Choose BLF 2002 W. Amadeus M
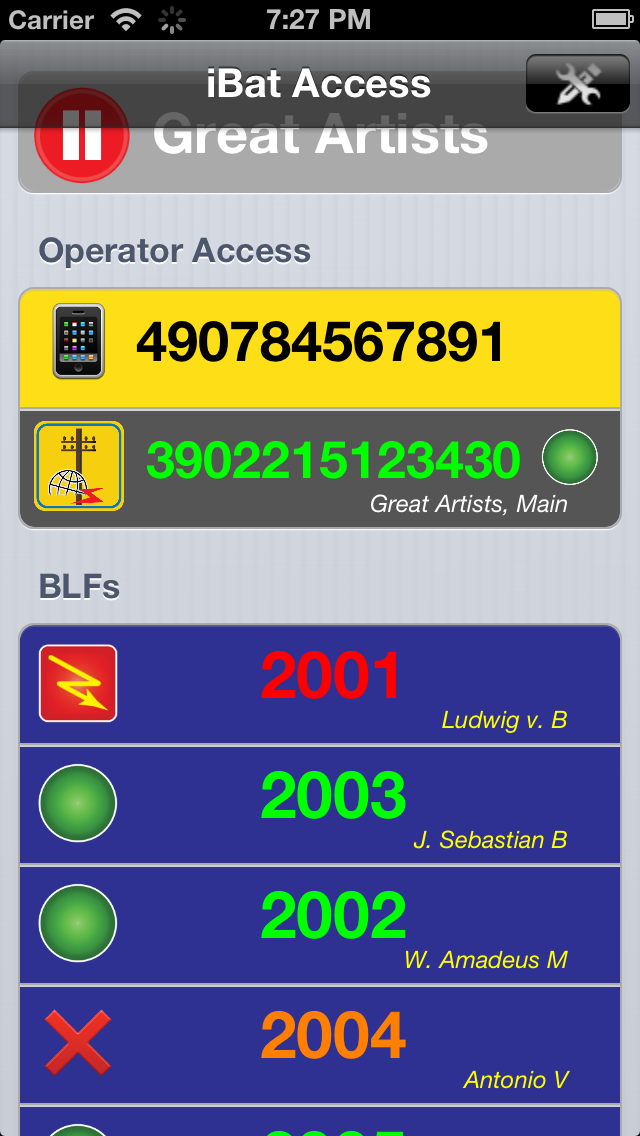640x1136 pixels. point(320,924)
